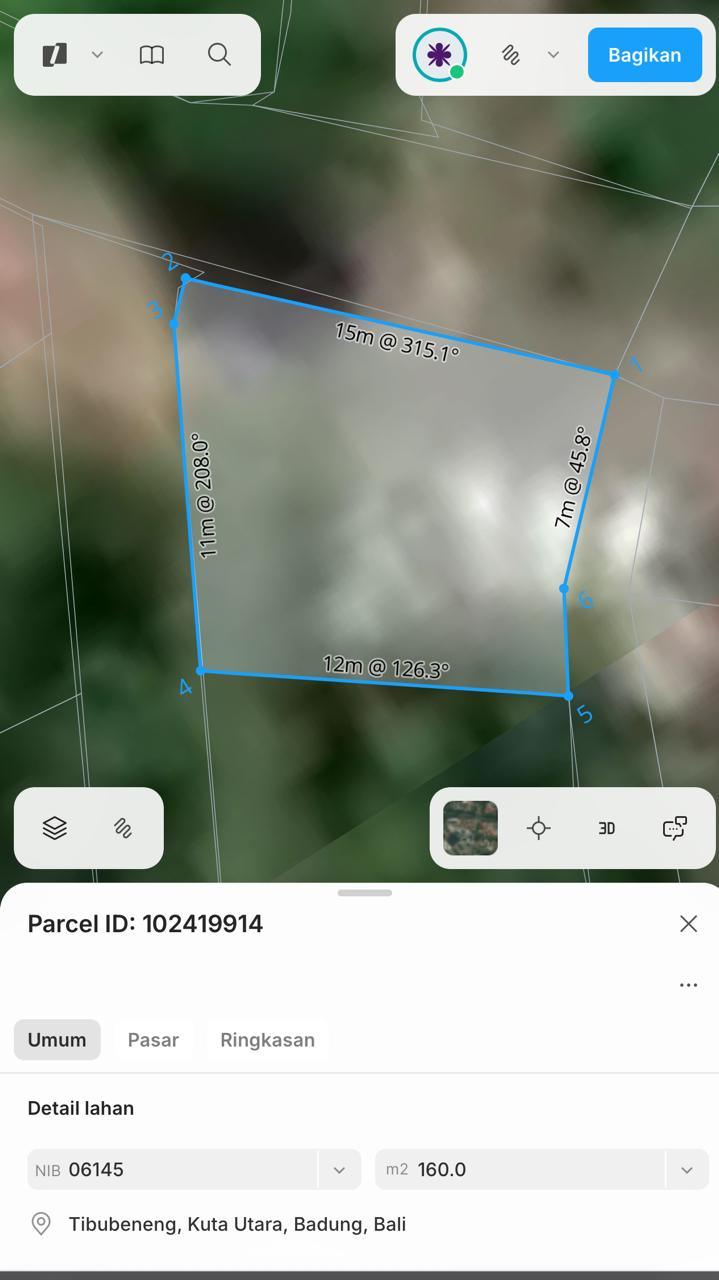Switch to 3D view

pos(606,828)
